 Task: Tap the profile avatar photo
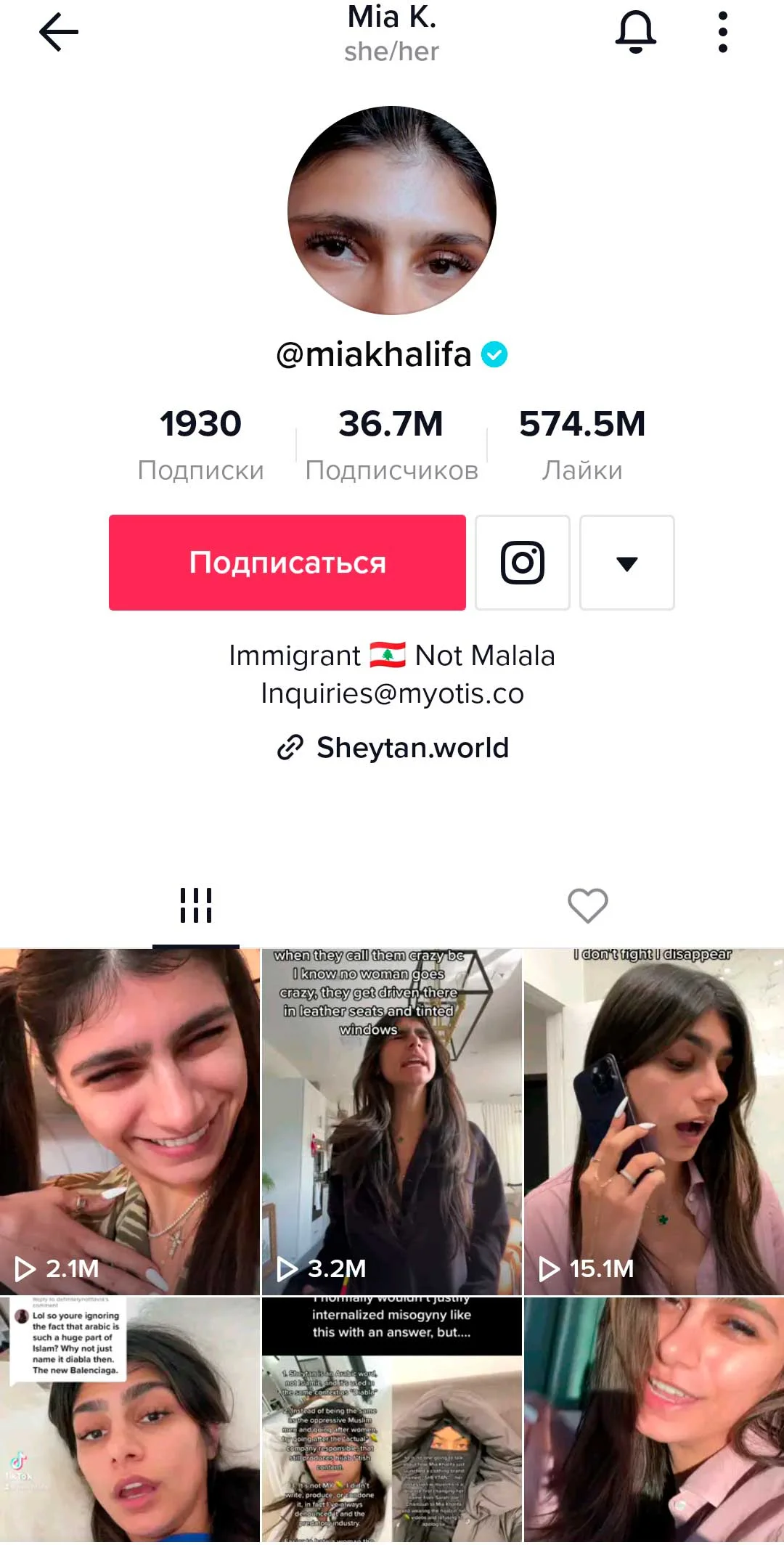pyautogui.click(x=392, y=211)
